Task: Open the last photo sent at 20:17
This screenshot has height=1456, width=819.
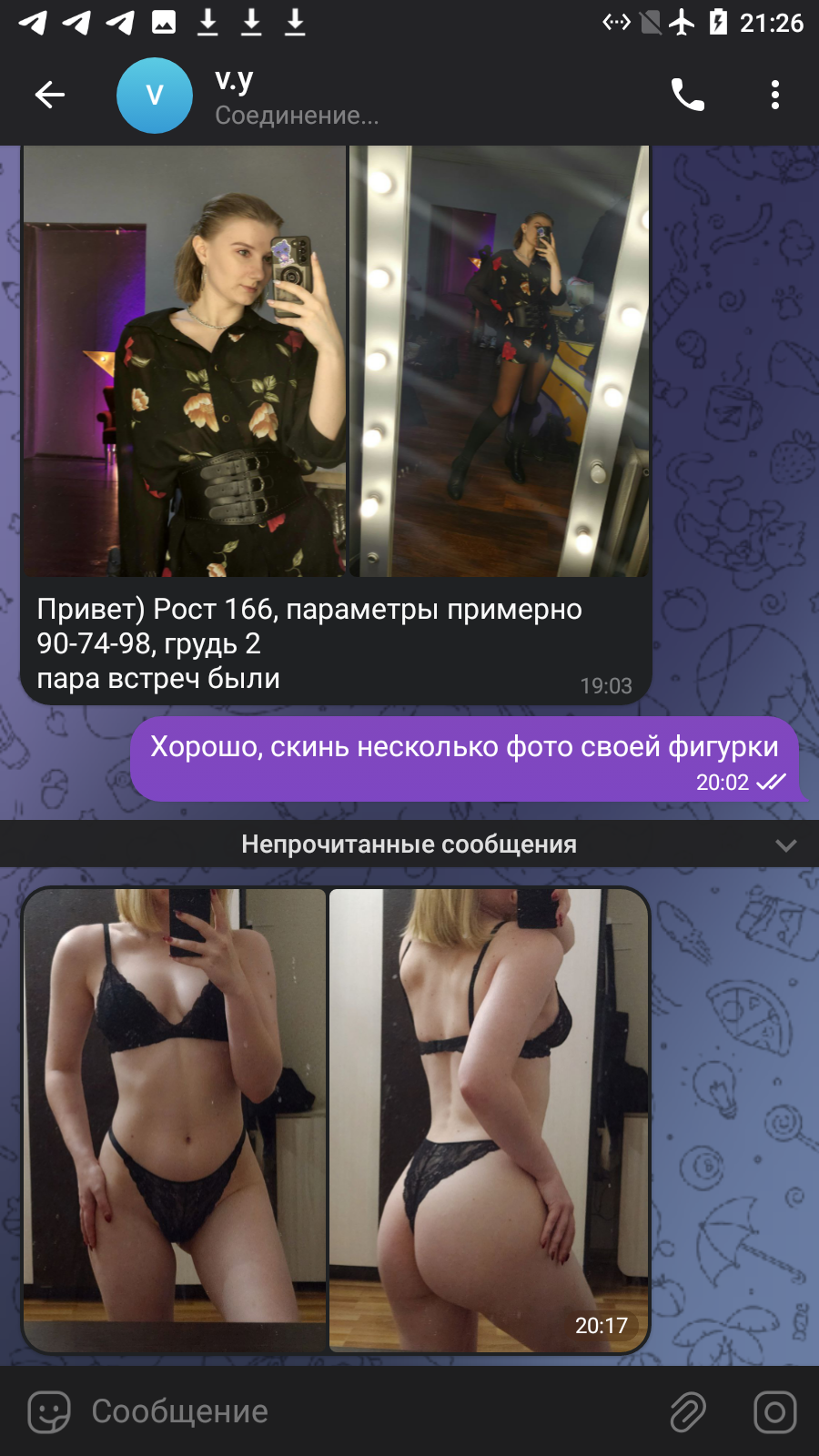Action: click(489, 1120)
